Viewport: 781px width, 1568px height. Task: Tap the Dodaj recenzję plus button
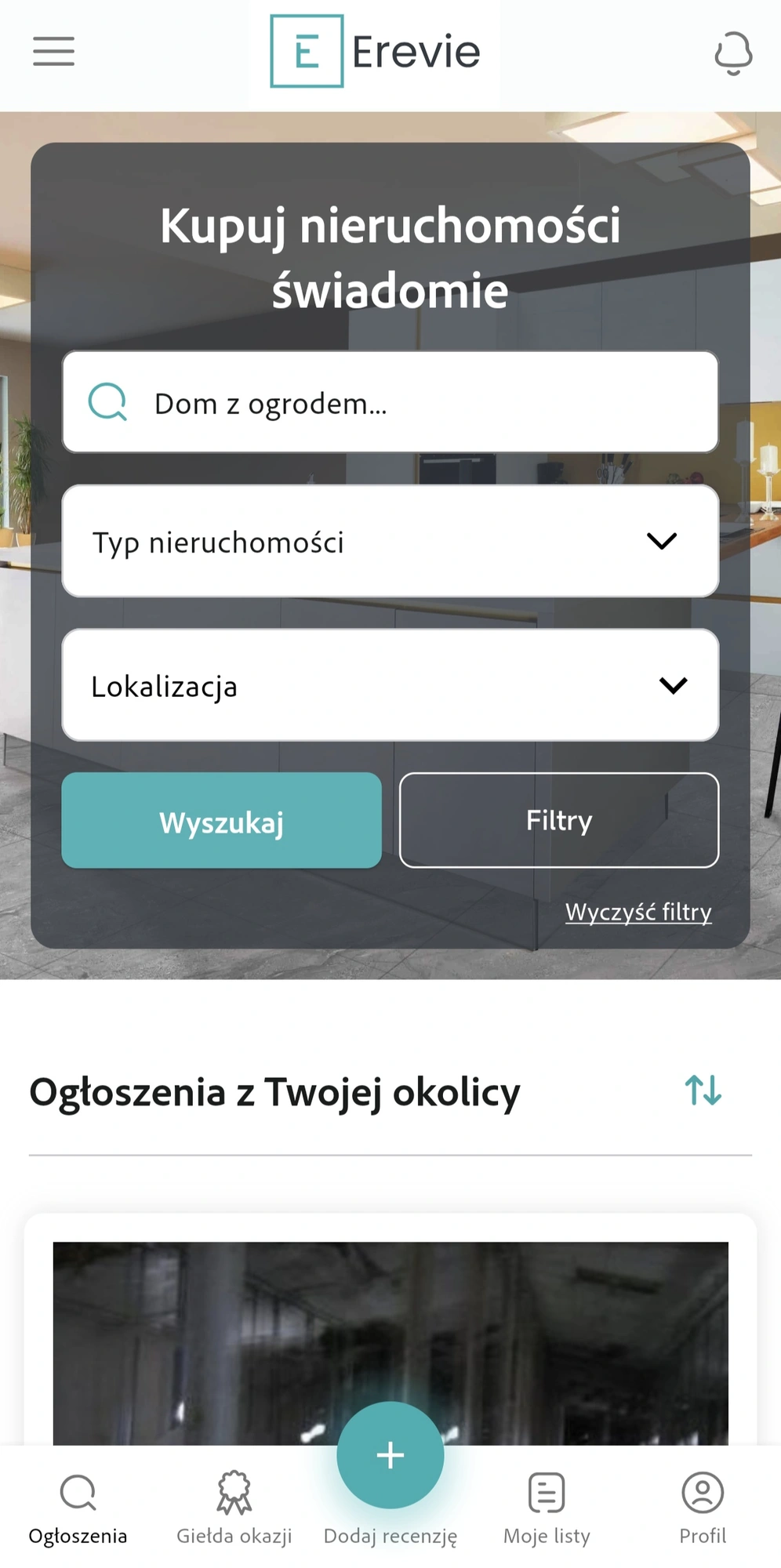(x=390, y=1456)
